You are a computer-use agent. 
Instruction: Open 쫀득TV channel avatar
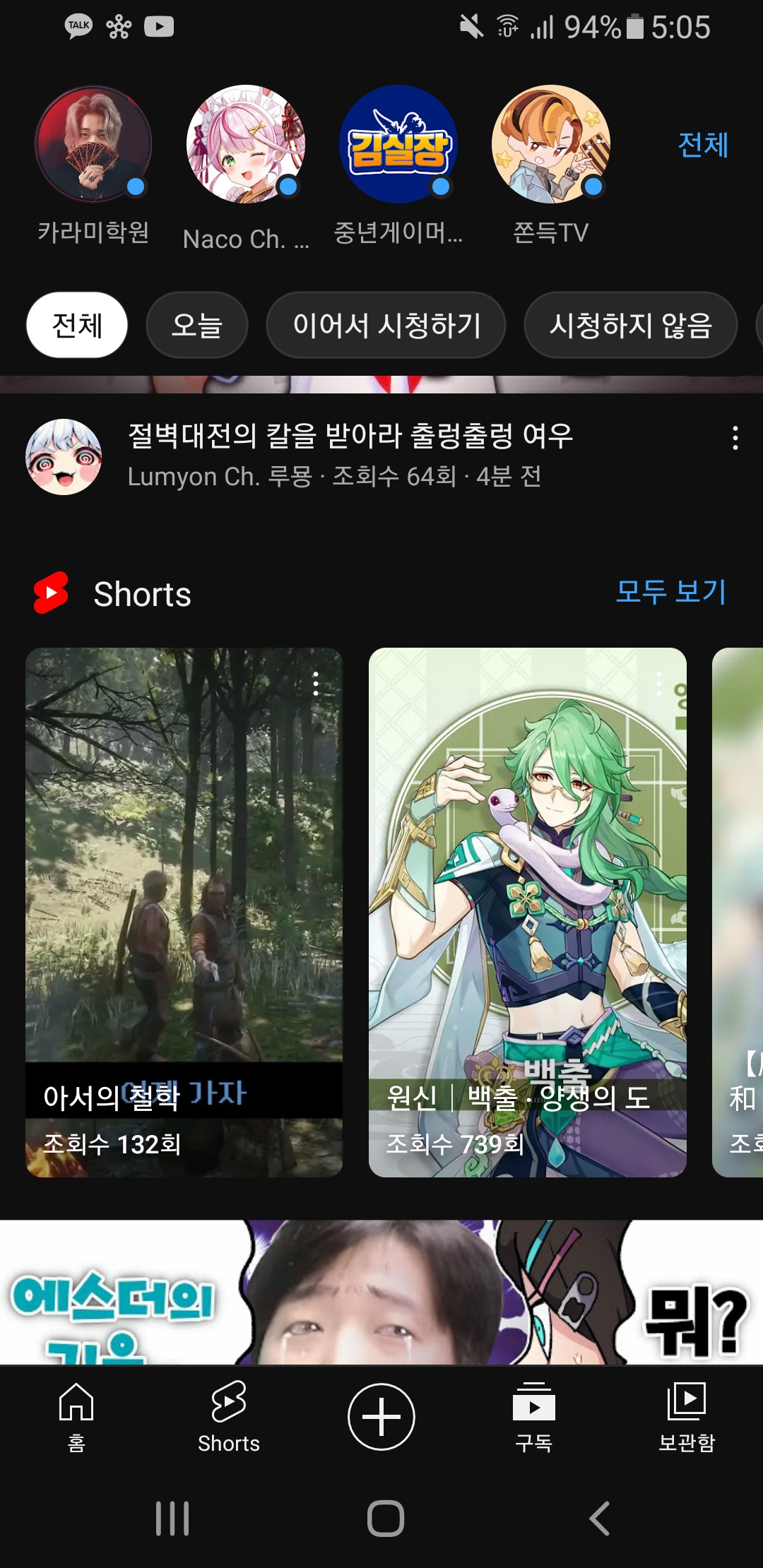pyautogui.click(x=551, y=144)
